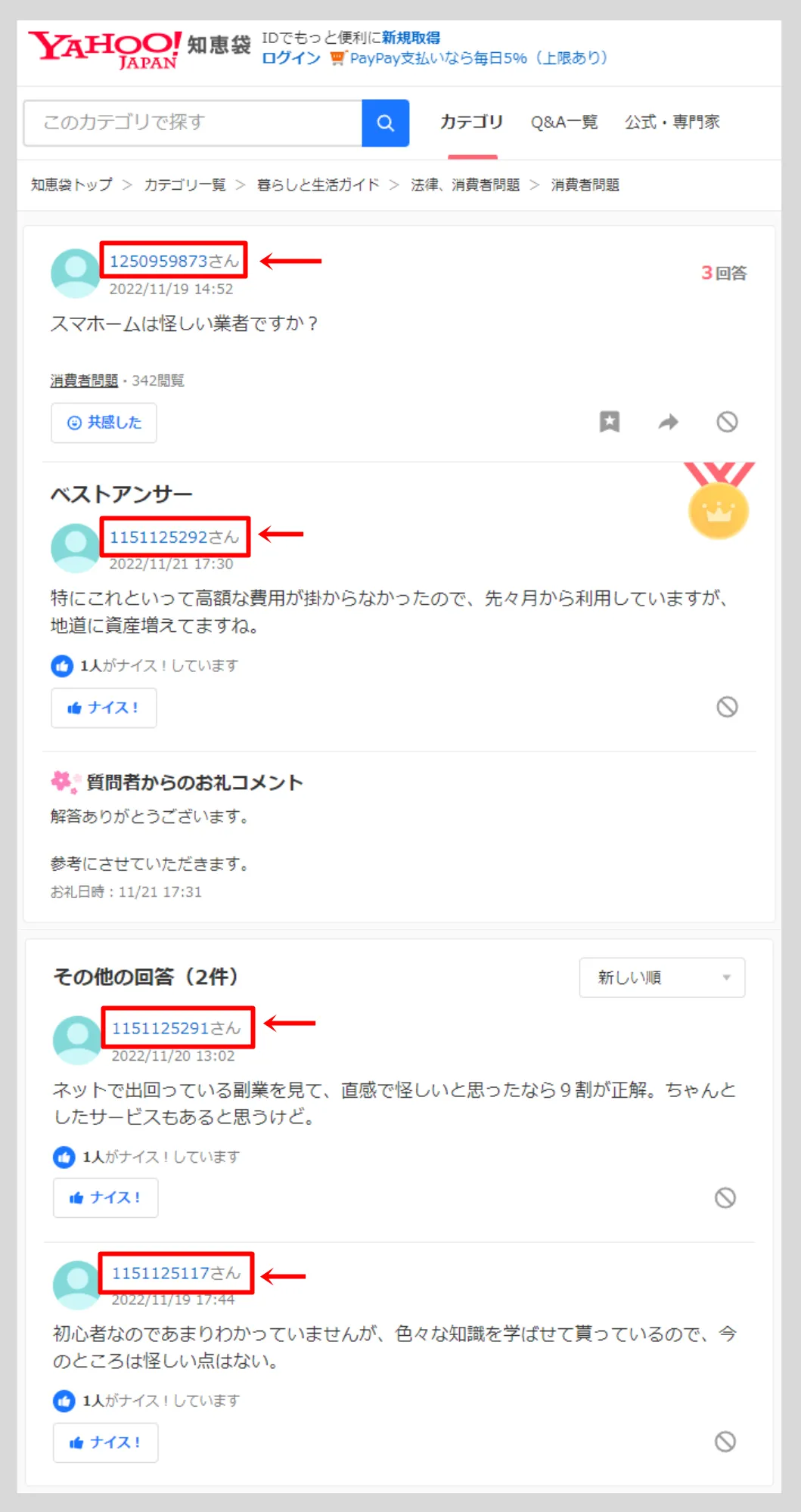This screenshot has height=1512, width=801.
Task: Tap the blue search magnifier button
Action: pos(385,122)
